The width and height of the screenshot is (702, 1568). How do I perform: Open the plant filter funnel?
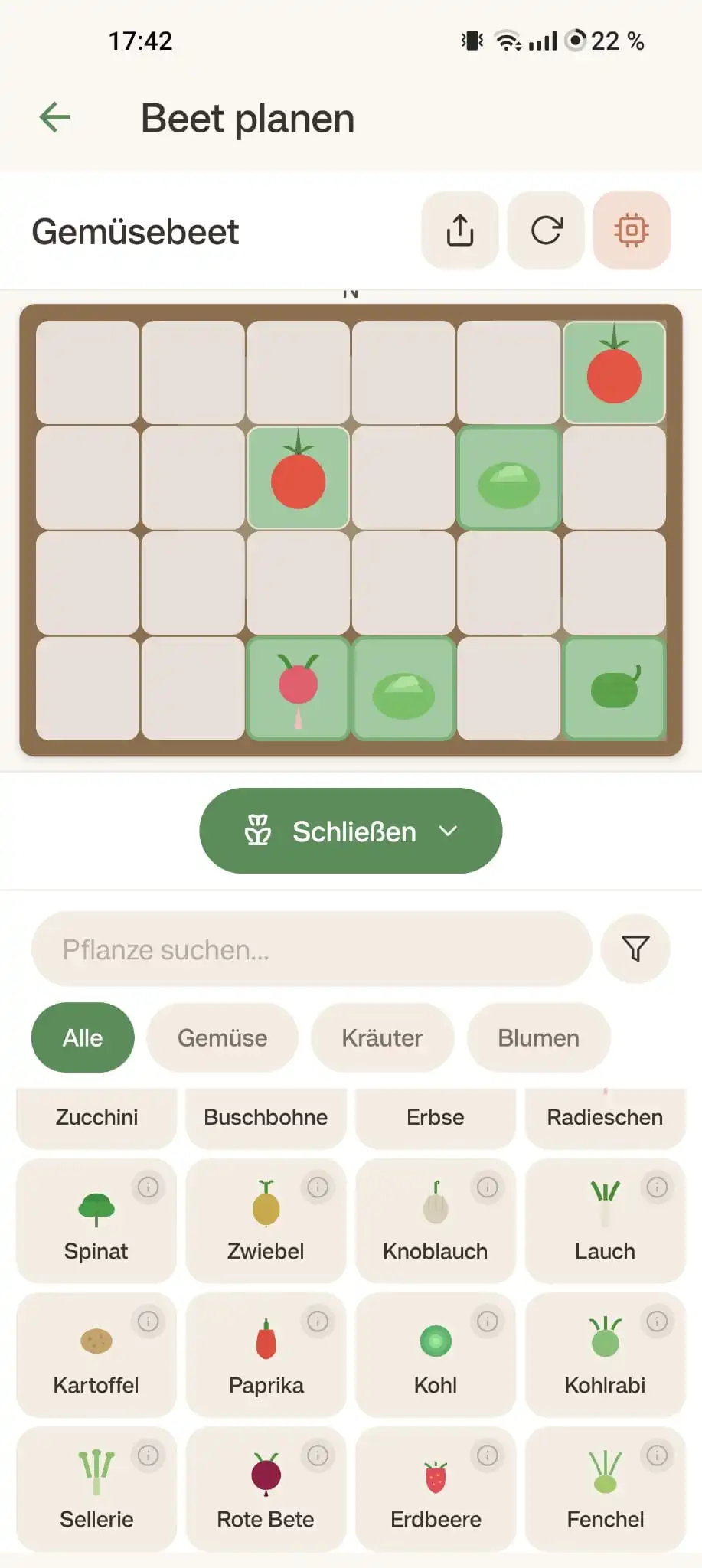coord(635,949)
